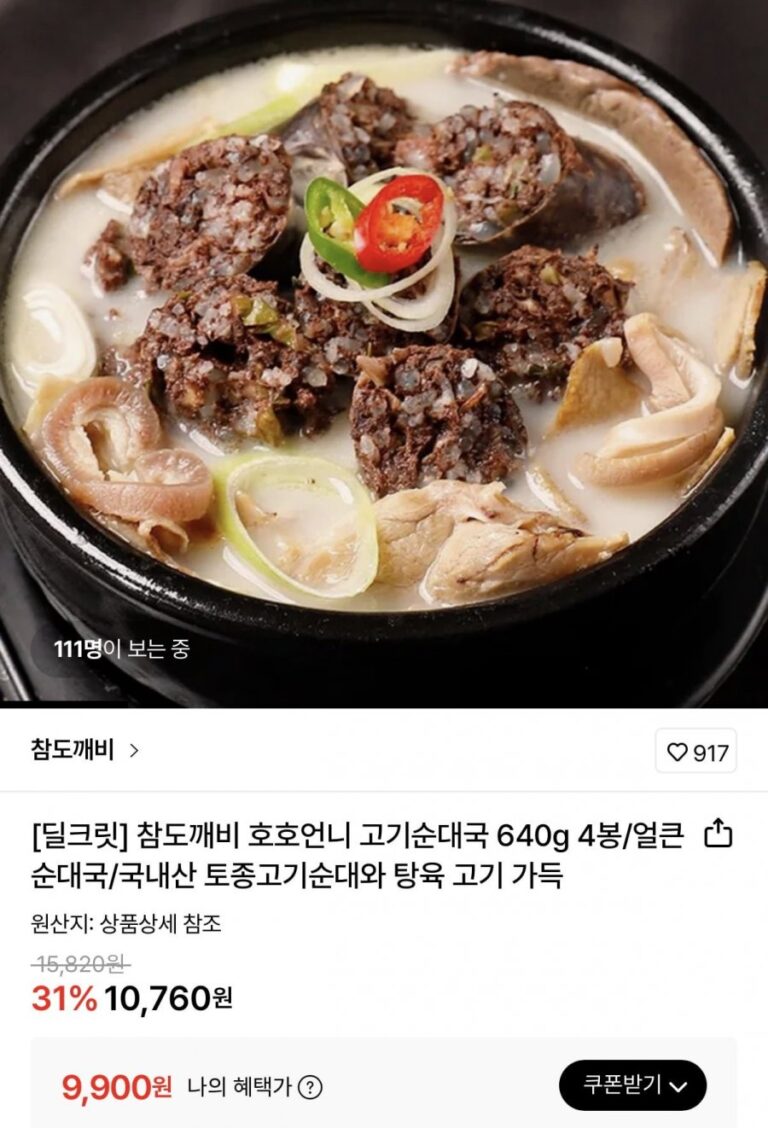Viewport: 768px width, 1128px height.
Task: Share this product listing
Action: [x=718, y=833]
